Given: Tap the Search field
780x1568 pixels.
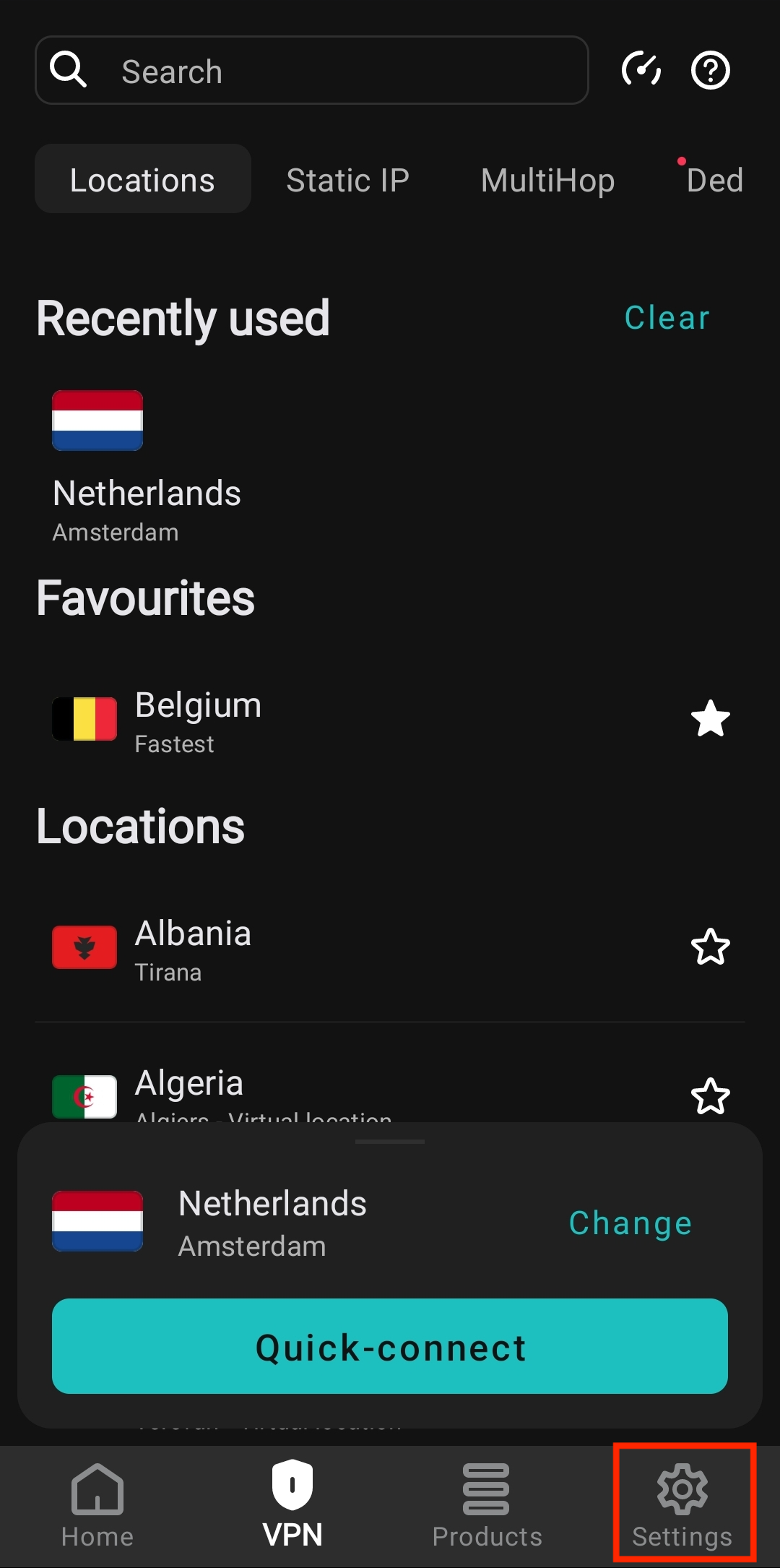Looking at the screenshot, I should pos(312,71).
